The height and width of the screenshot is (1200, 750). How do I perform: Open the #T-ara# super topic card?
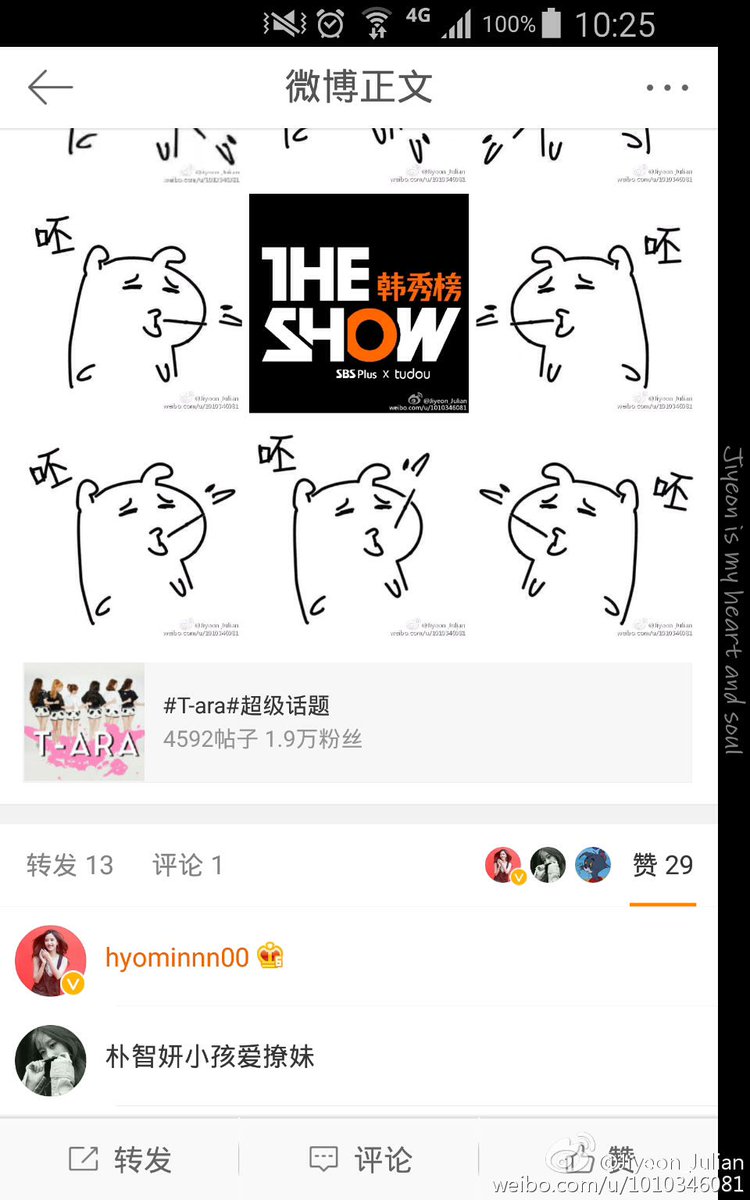tap(357, 722)
